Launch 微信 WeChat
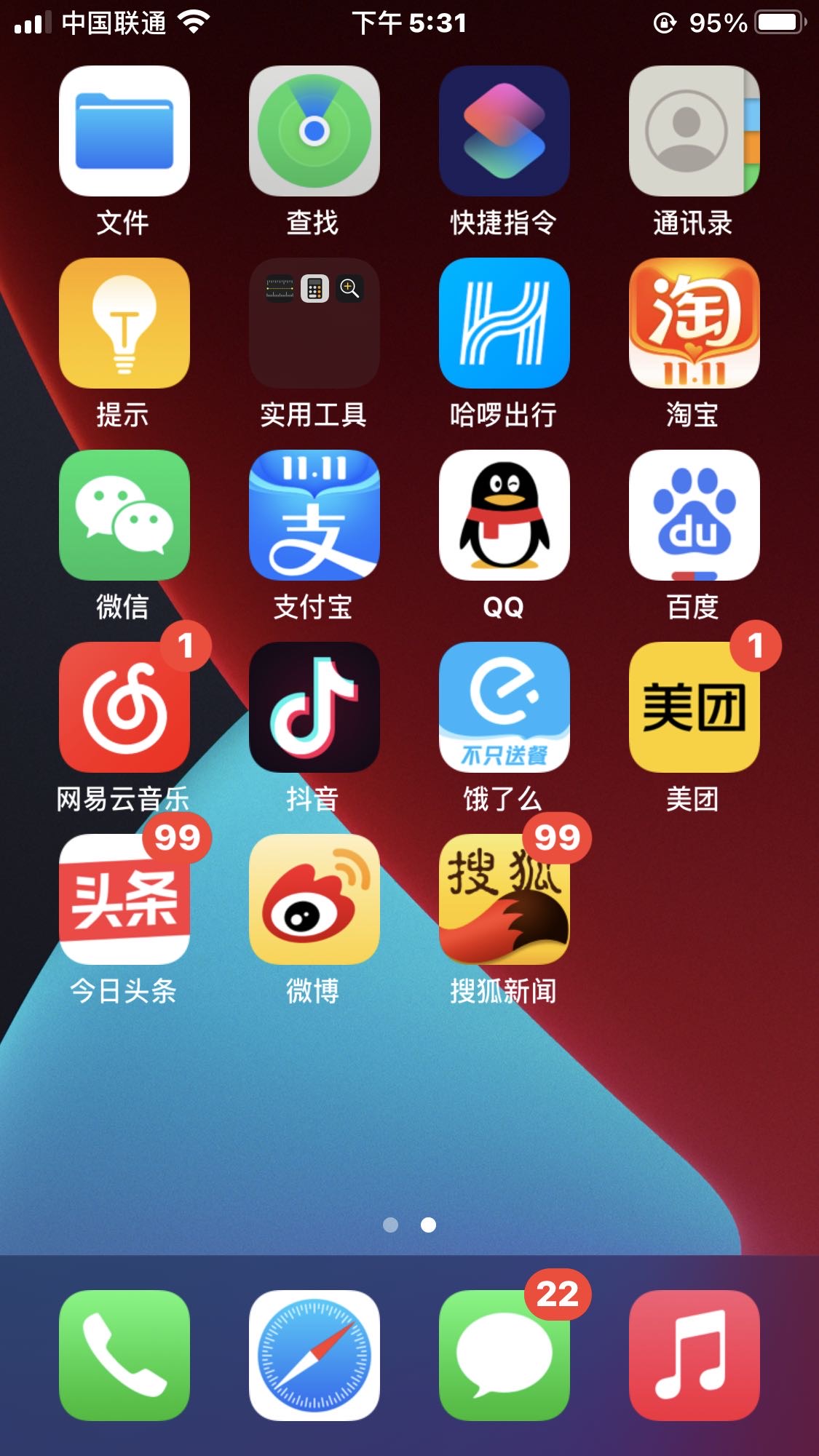 point(124,515)
